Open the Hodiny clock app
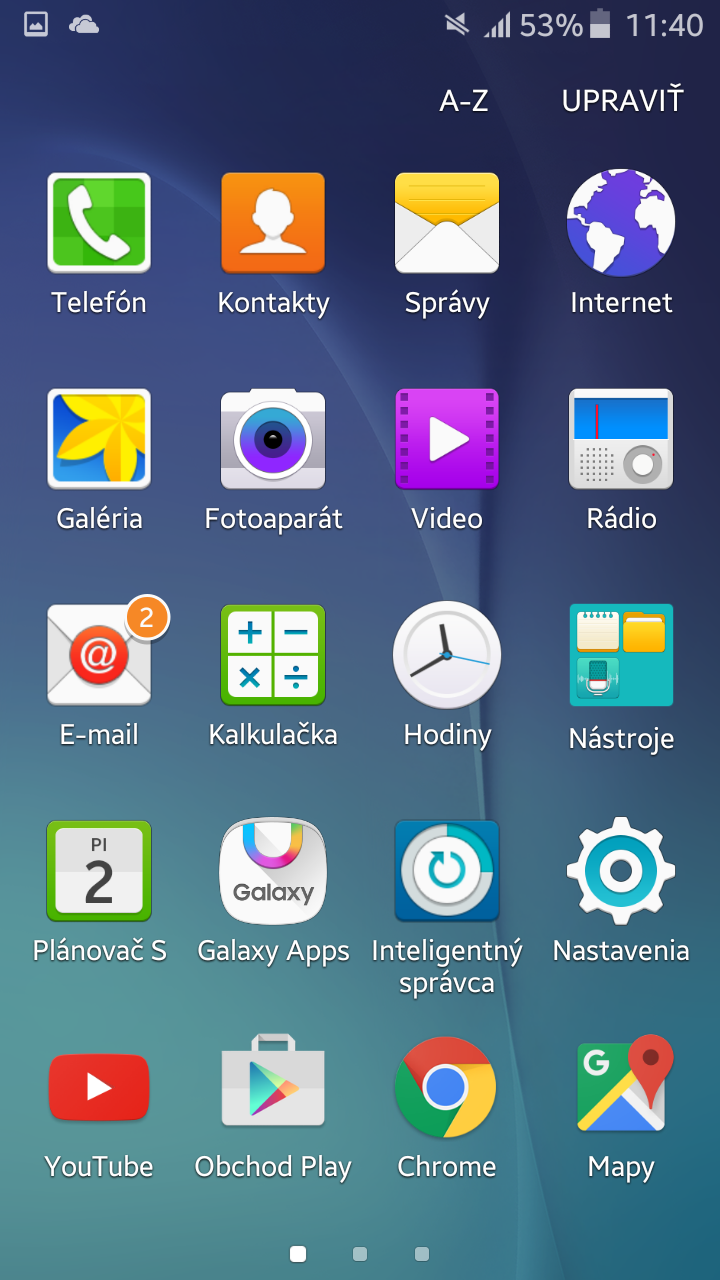 click(x=447, y=655)
